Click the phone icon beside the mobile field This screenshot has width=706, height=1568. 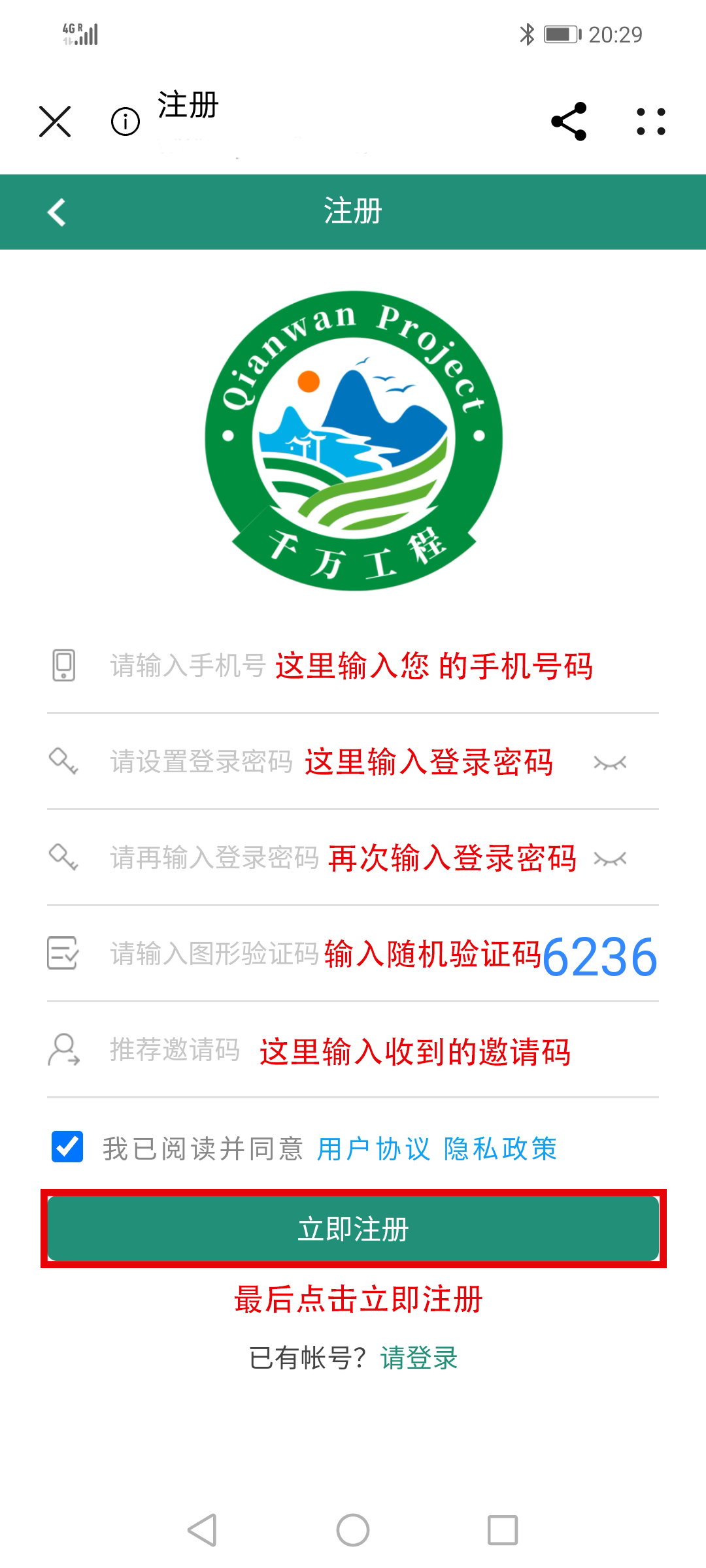[63, 666]
